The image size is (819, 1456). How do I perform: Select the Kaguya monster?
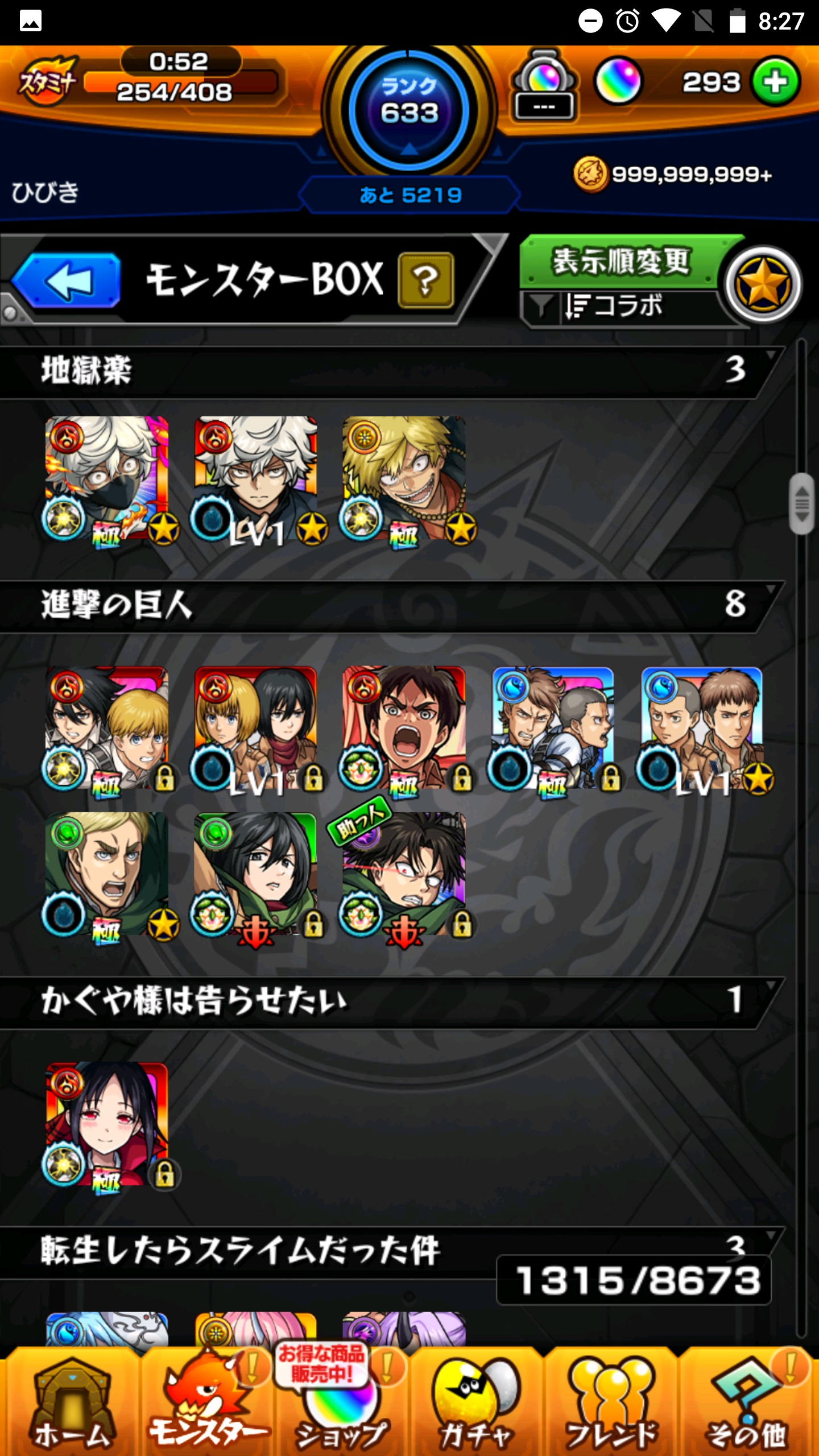108,1123
